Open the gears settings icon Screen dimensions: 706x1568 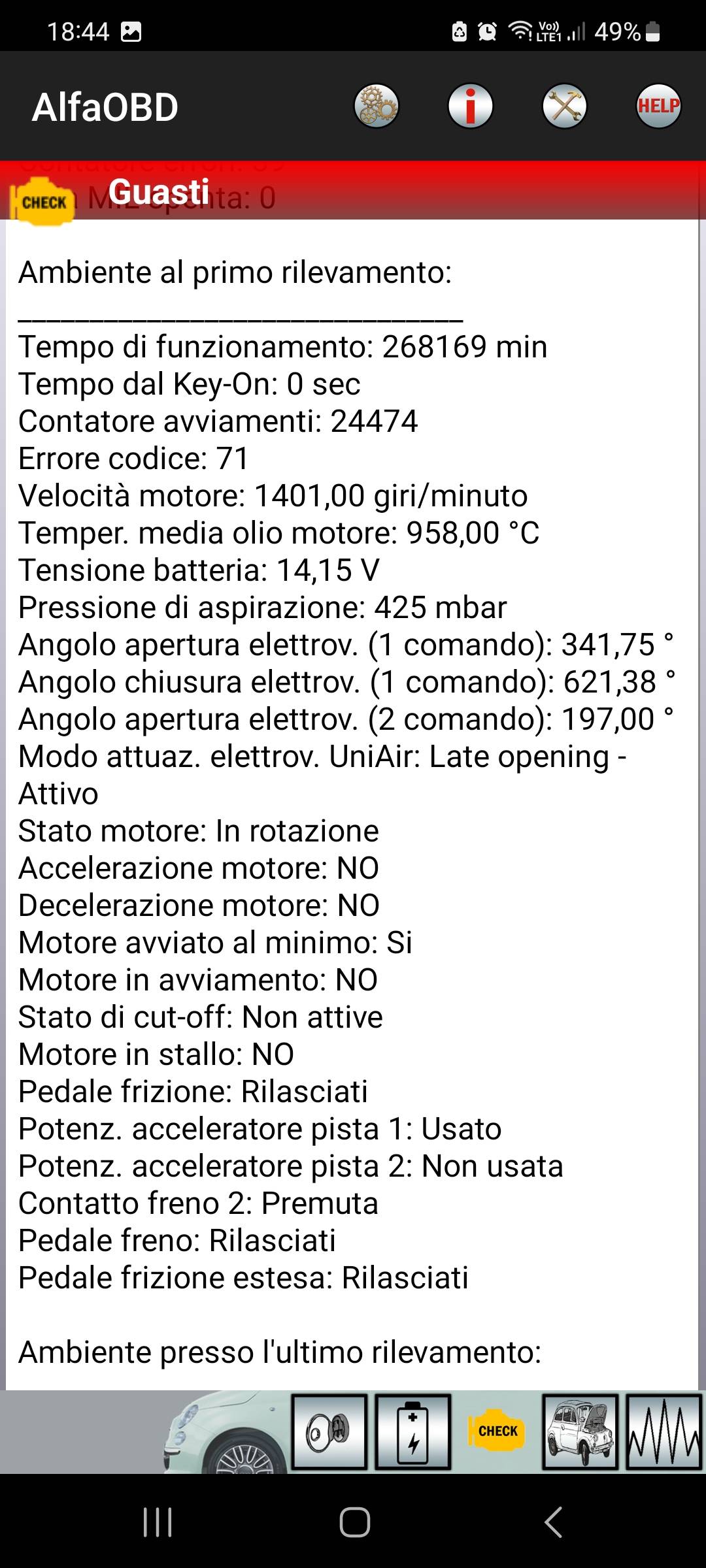(x=377, y=106)
